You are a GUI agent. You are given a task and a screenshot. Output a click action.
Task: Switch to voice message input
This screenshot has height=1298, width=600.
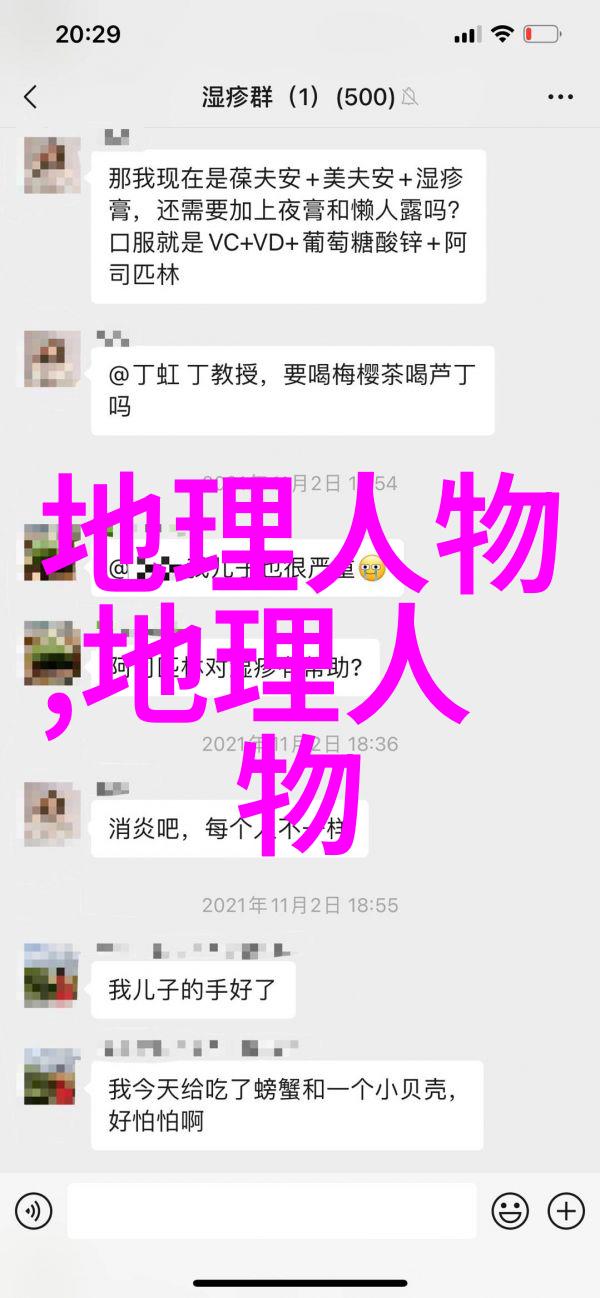pos(33,1212)
